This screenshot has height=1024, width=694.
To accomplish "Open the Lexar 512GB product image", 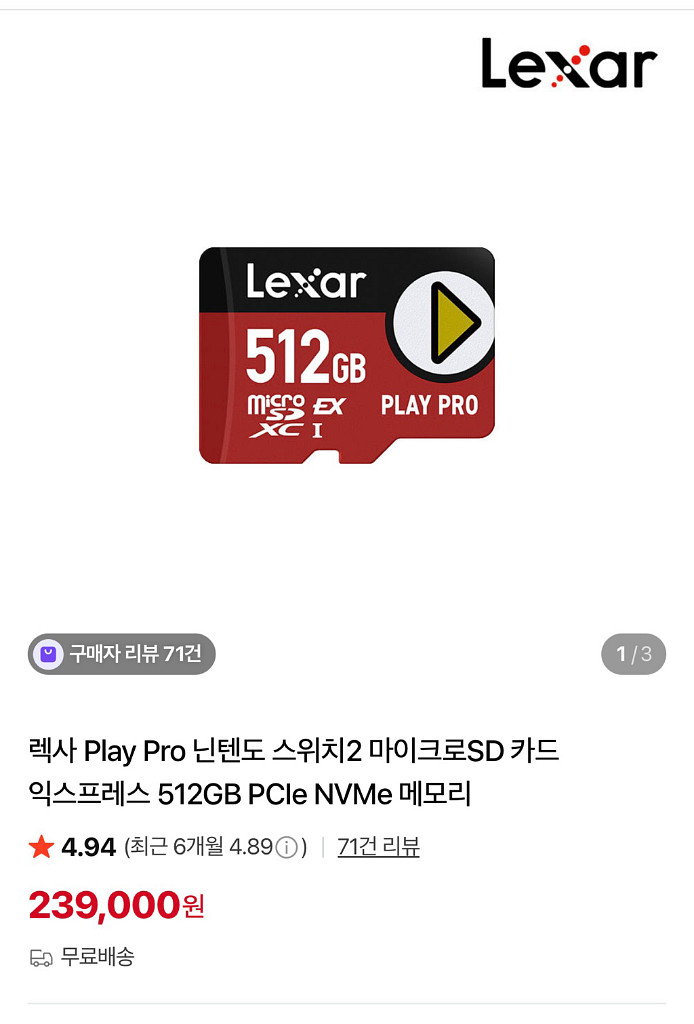I will [x=347, y=355].
